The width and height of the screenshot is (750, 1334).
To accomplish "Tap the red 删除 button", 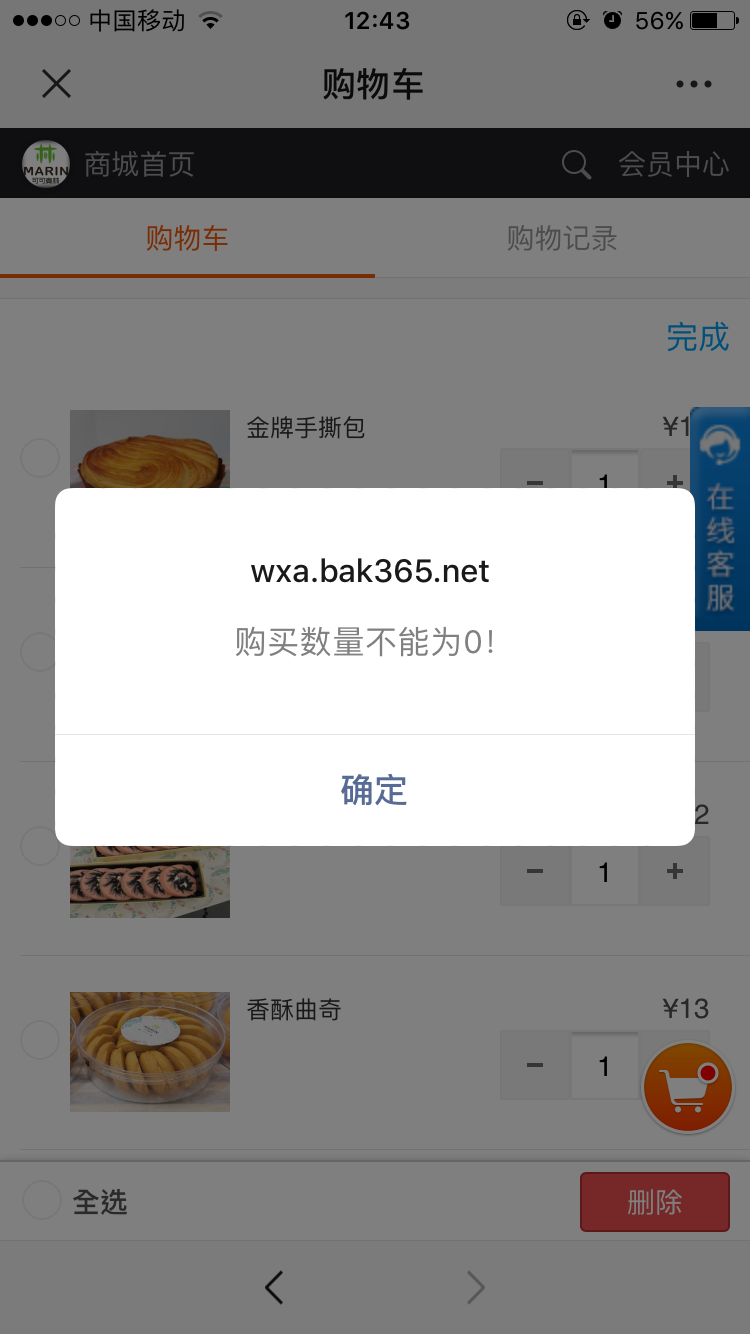I will [655, 1202].
